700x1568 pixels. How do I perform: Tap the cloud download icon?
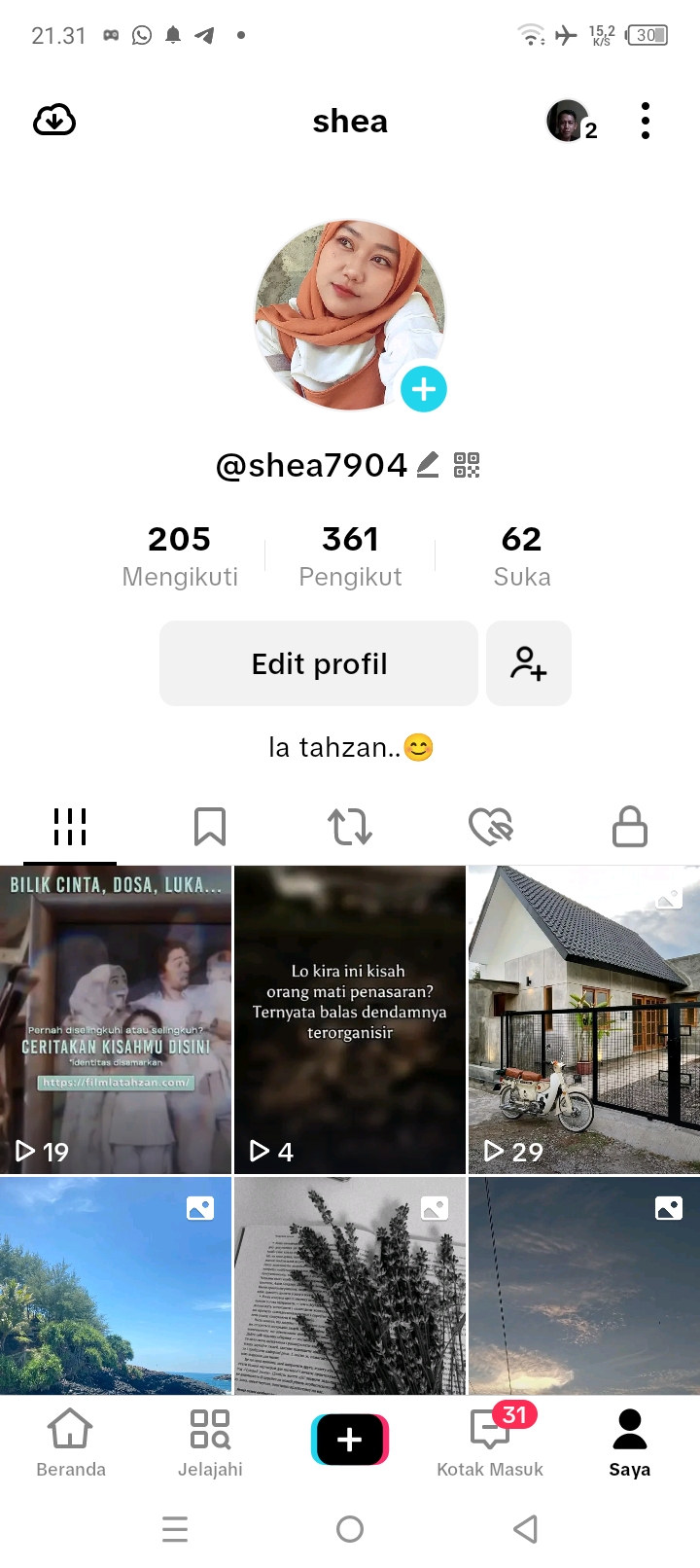(54, 122)
